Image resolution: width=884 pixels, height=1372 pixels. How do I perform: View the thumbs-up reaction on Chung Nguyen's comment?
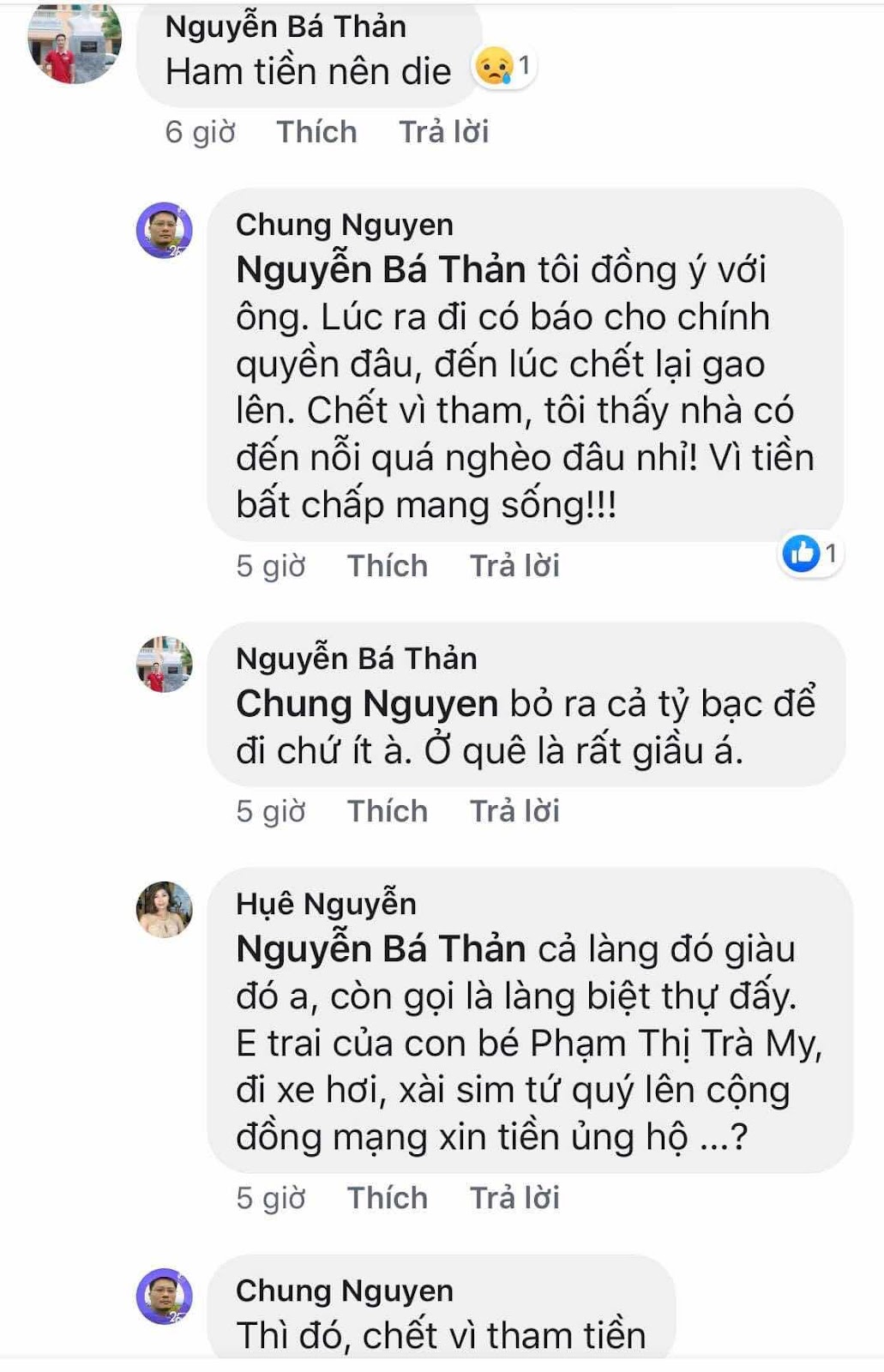809,553
